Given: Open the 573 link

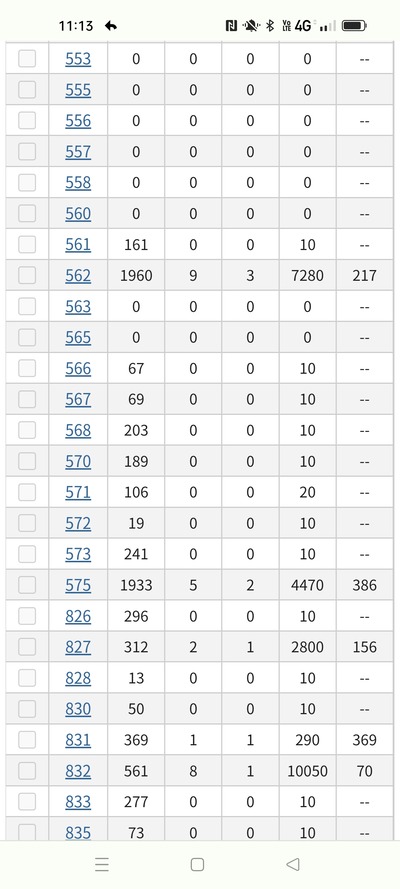Looking at the screenshot, I should pos(78,554).
